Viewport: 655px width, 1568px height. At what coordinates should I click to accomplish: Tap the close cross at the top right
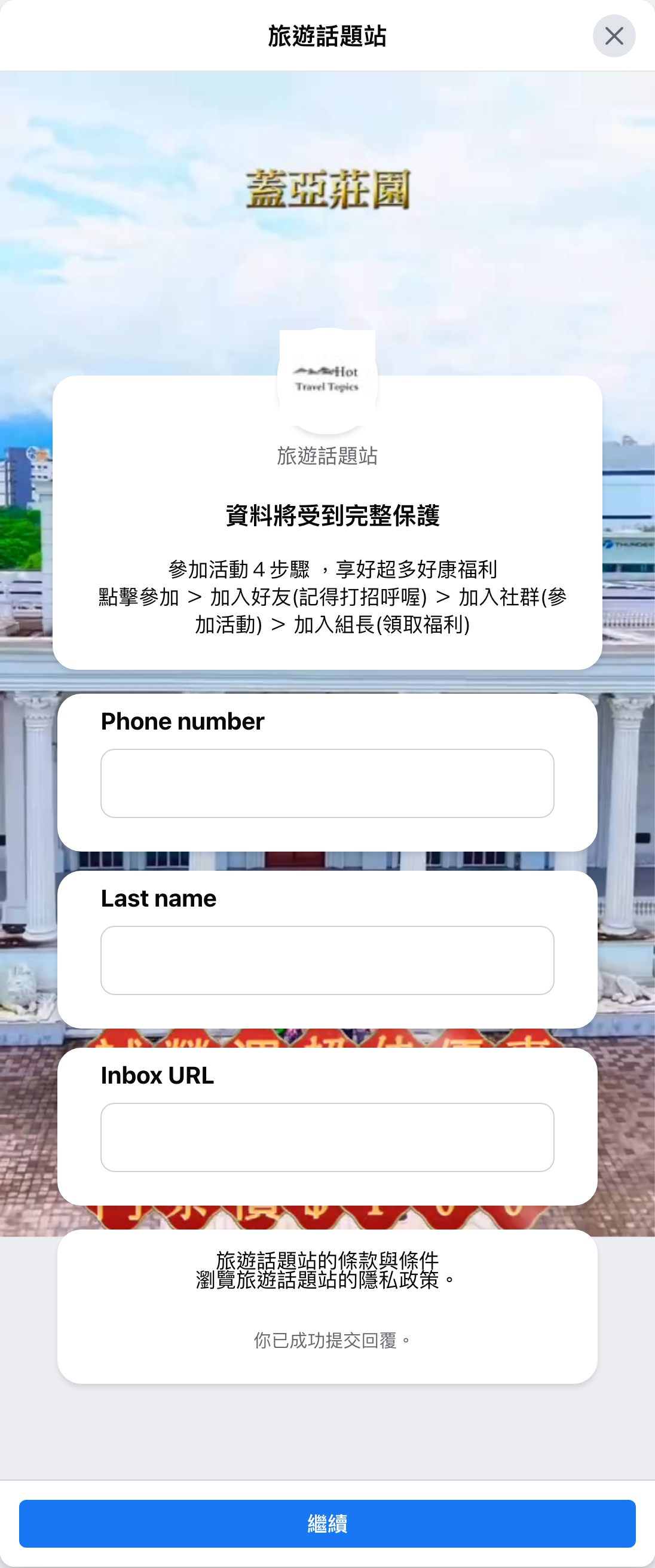[614, 36]
